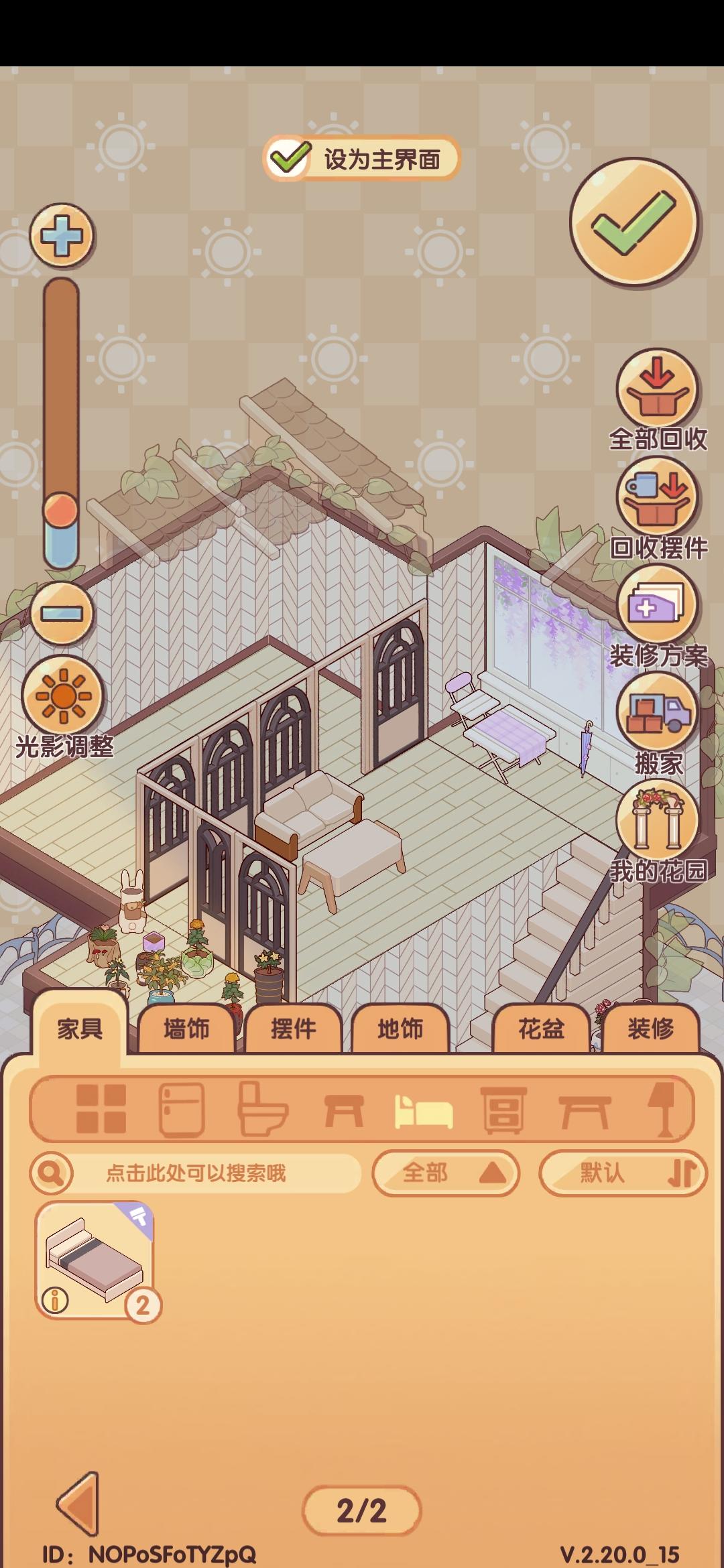Open the 搬家 moving option
The height and width of the screenshot is (1568, 724).
(x=658, y=713)
